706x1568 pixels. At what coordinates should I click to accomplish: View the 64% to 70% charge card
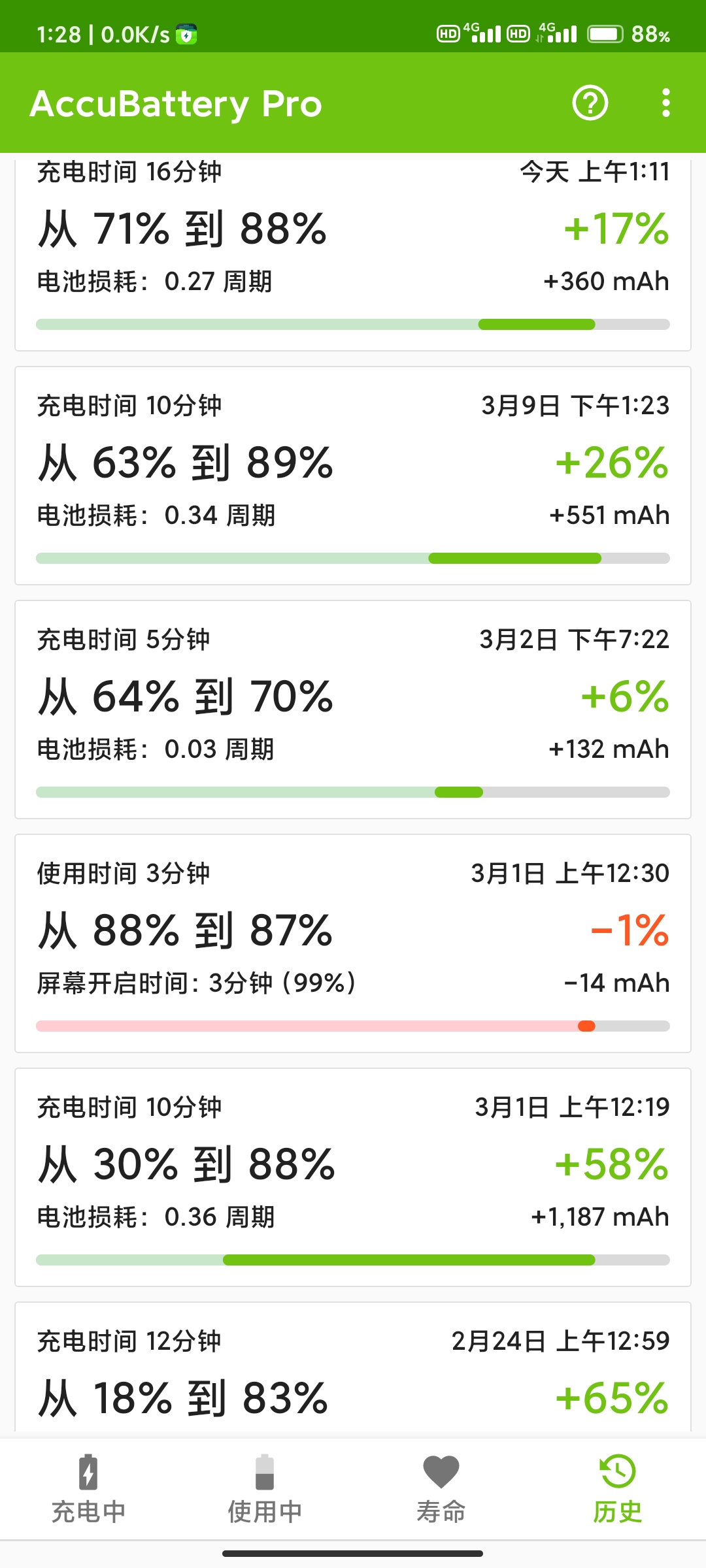point(353,710)
